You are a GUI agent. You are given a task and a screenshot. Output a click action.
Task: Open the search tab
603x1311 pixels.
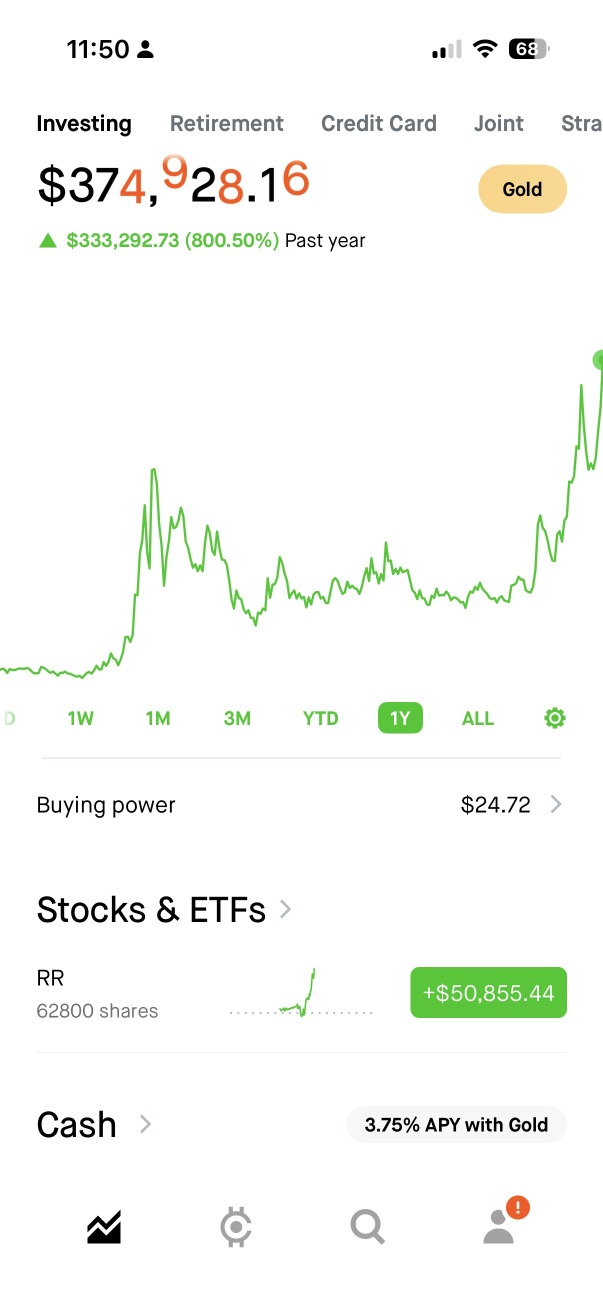367,1227
